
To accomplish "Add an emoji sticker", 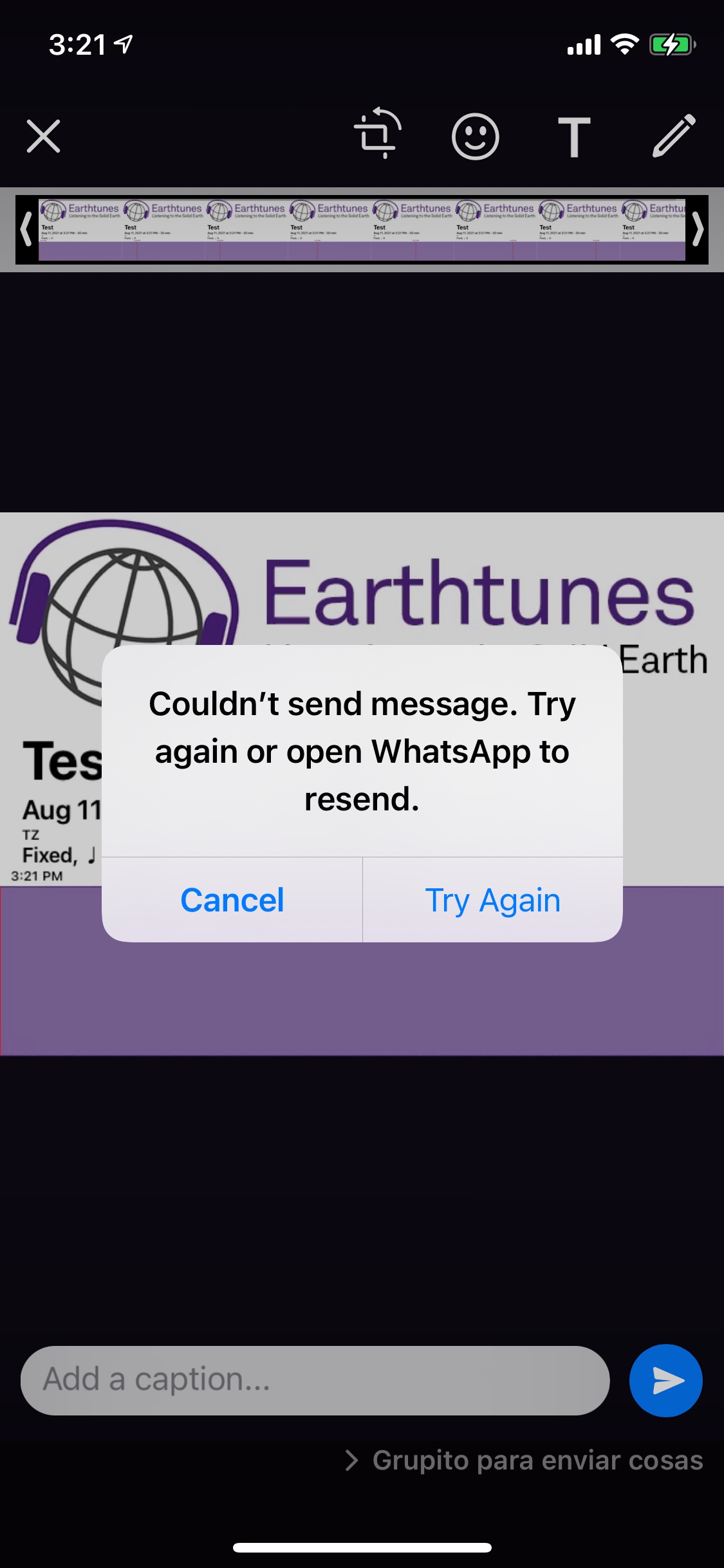I will coord(475,136).
